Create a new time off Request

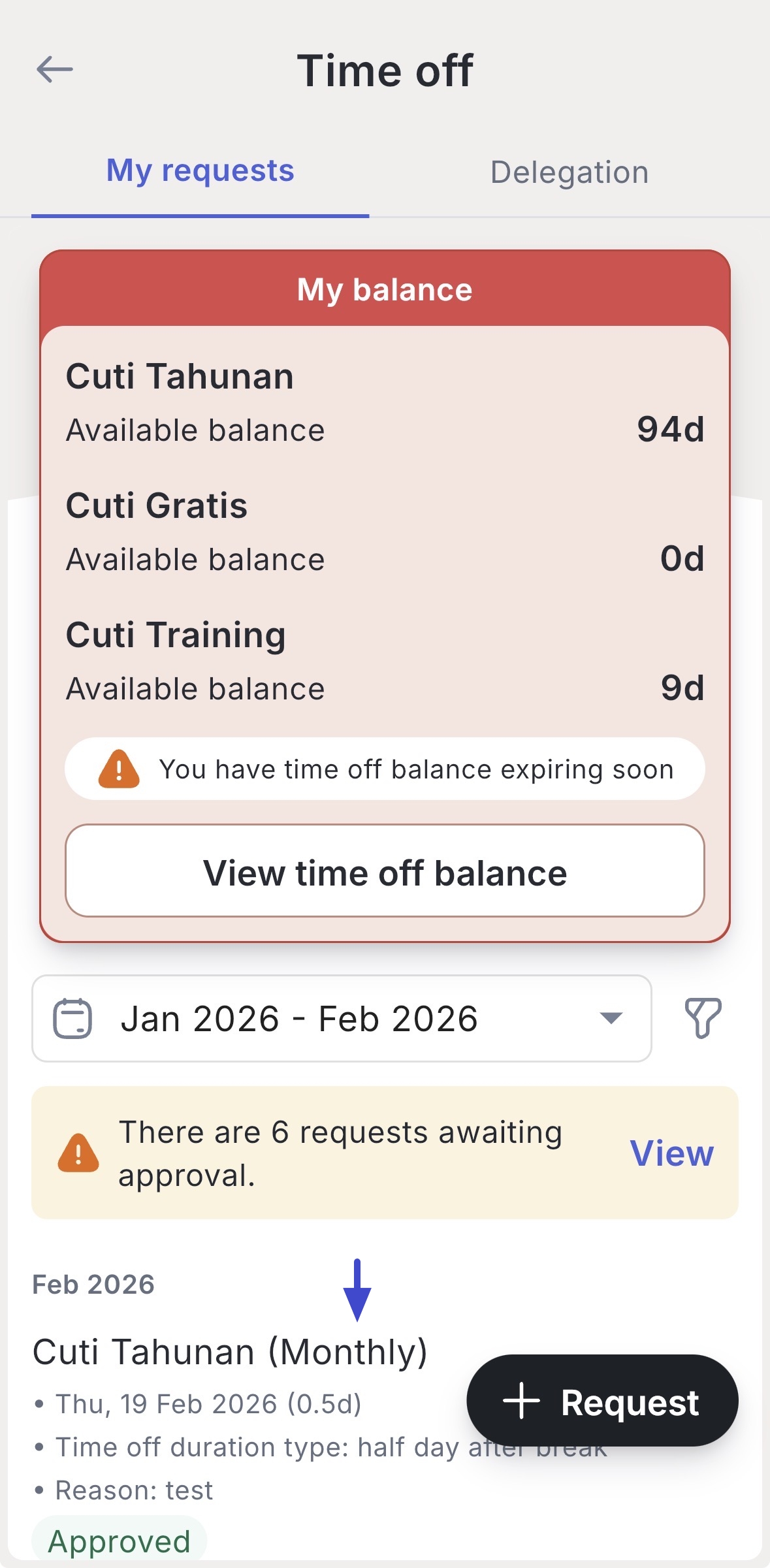602,1401
